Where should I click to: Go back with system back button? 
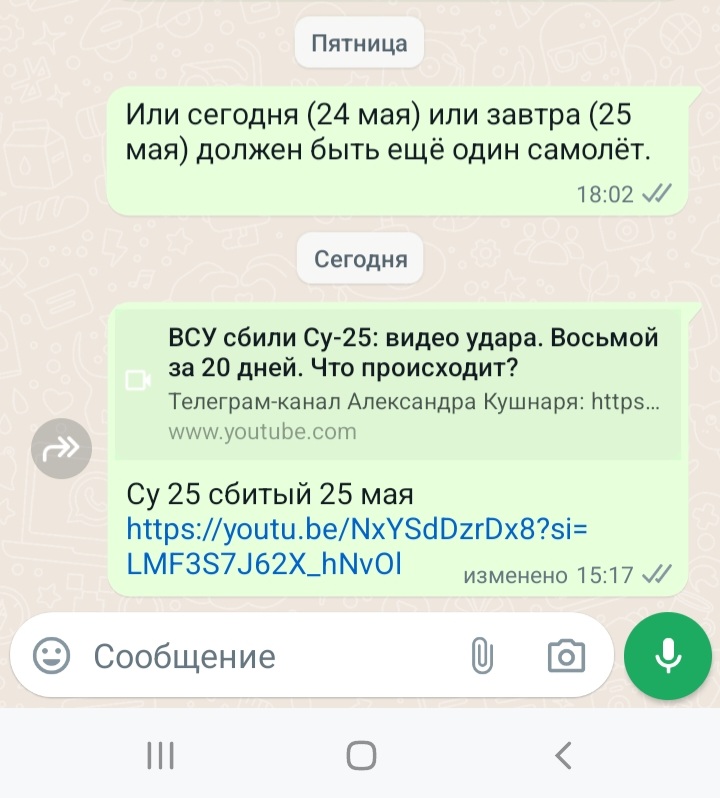point(563,754)
